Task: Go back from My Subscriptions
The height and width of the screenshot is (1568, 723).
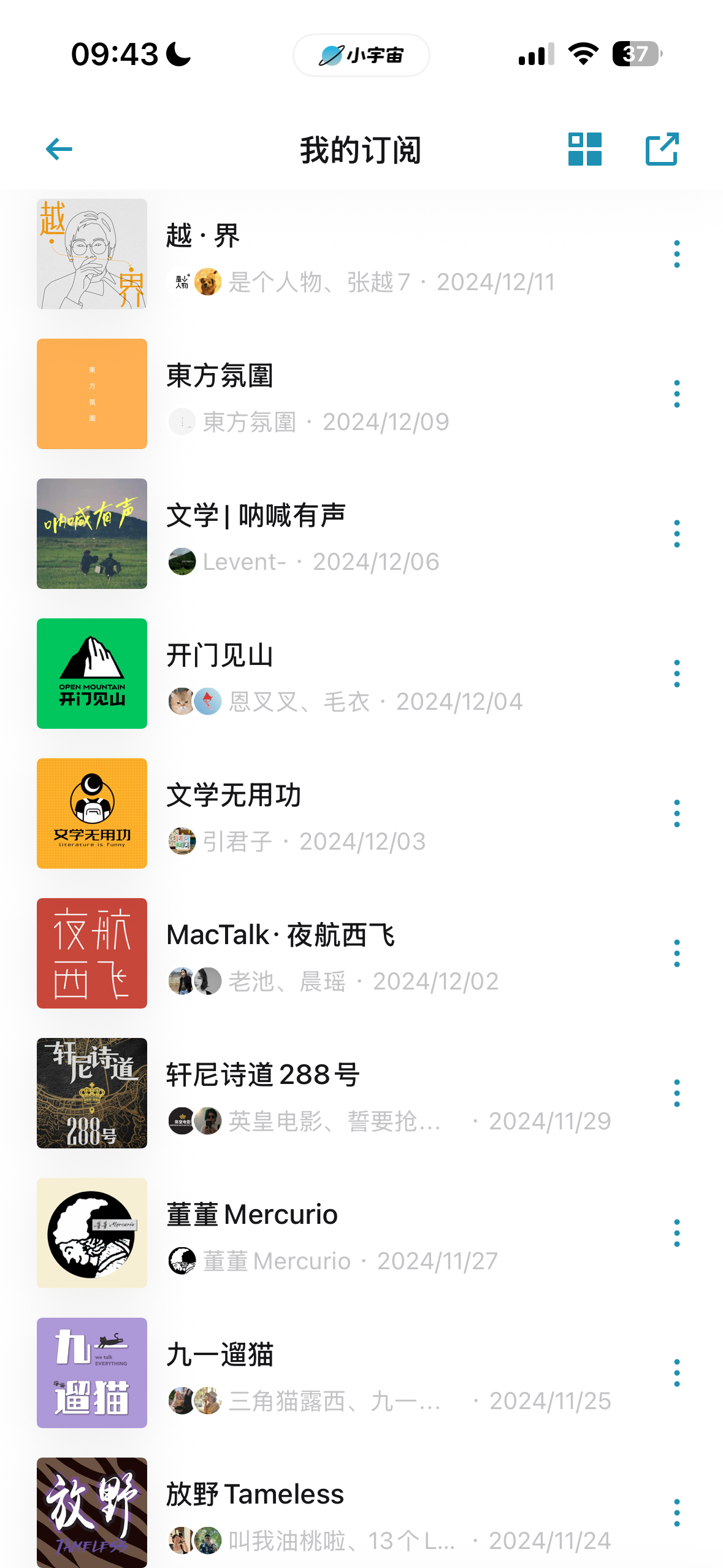Action: point(59,149)
